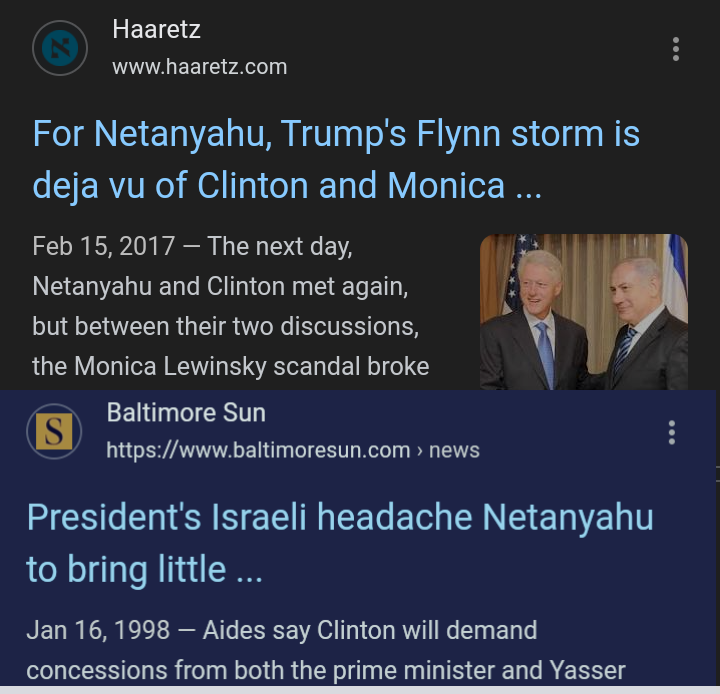Open the overflow menu for the Baltimore Sun result
720x694 pixels.
671,432
